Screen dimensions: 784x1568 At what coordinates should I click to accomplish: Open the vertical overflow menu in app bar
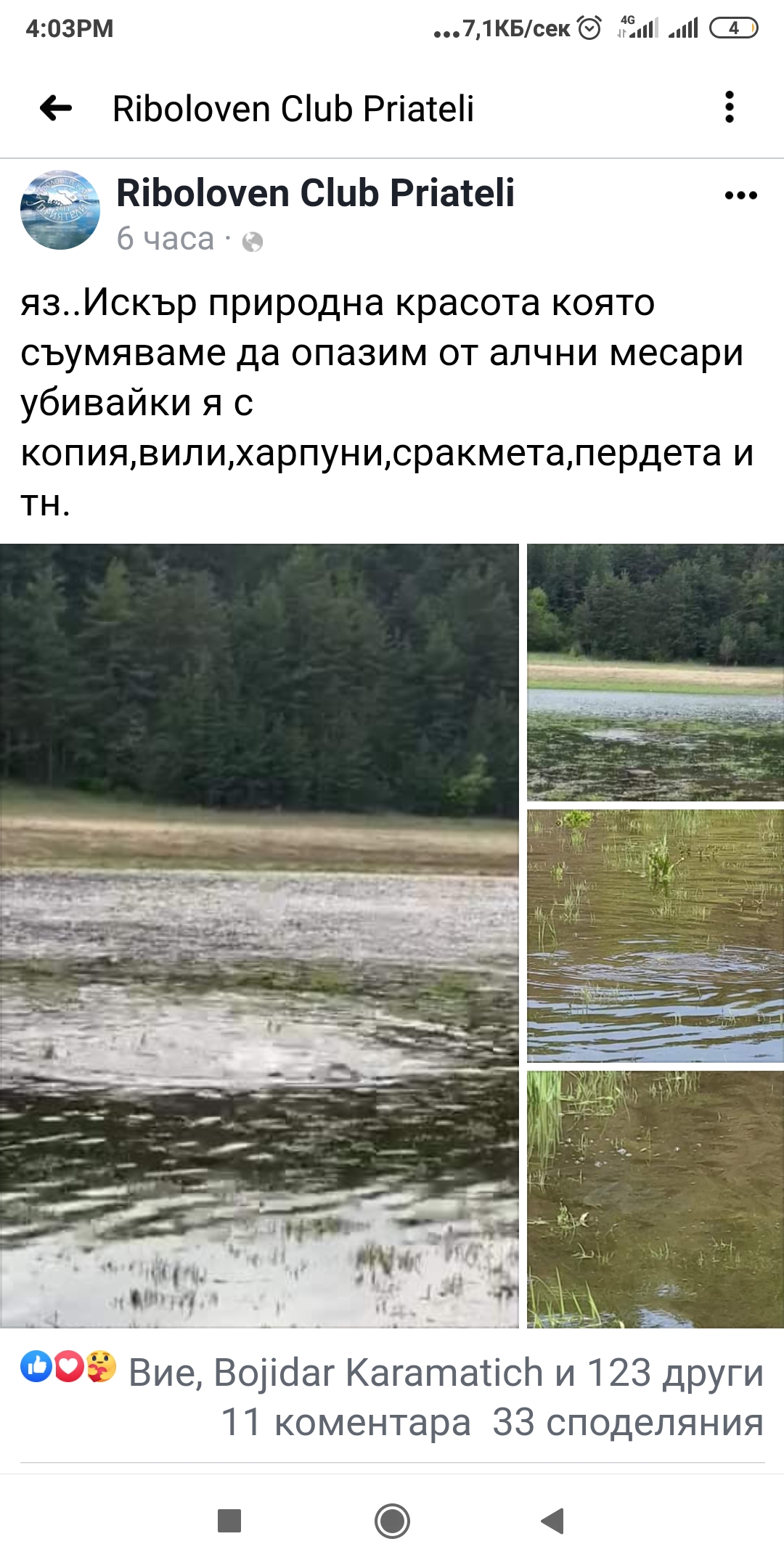pyautogui.click(x=729, y=107)
